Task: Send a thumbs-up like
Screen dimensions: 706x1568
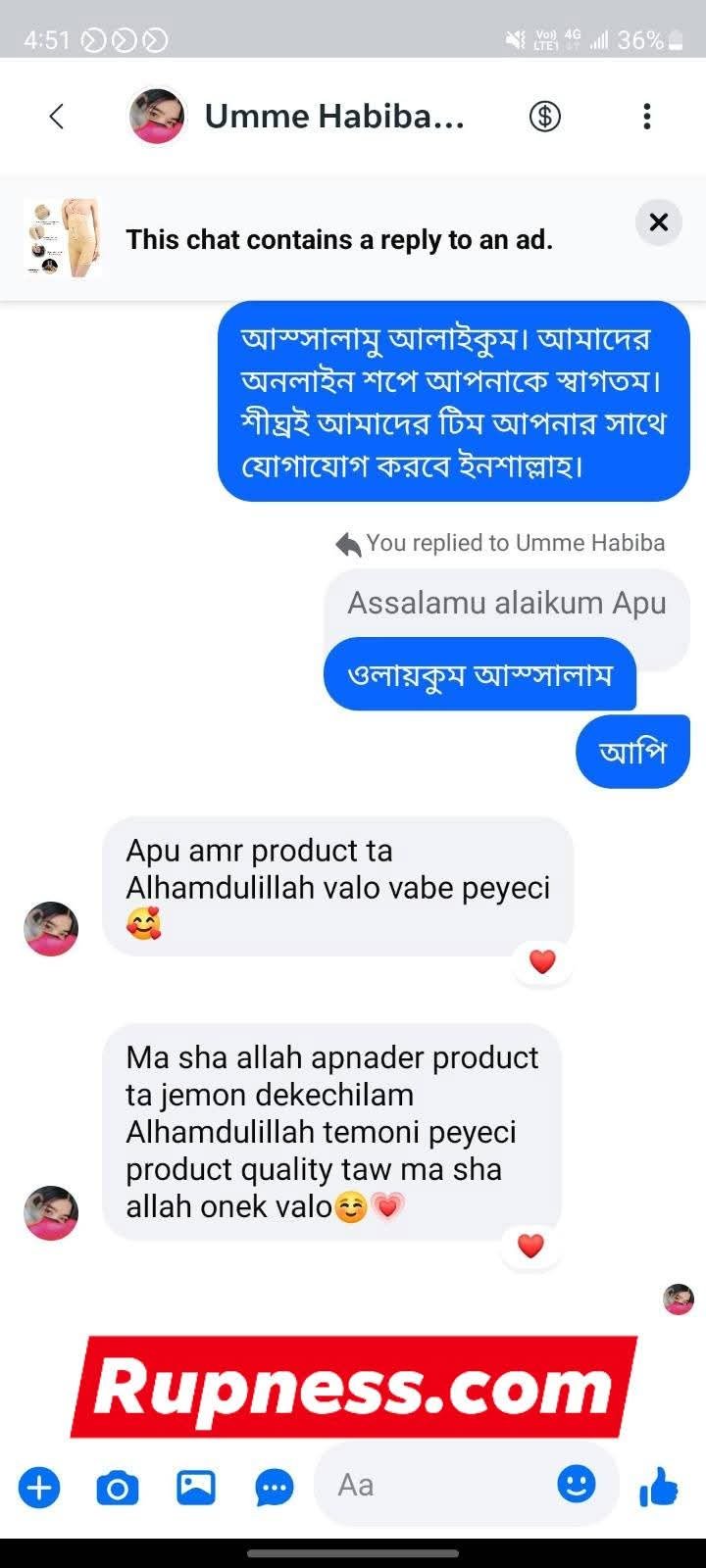Action: point(659,1487)
